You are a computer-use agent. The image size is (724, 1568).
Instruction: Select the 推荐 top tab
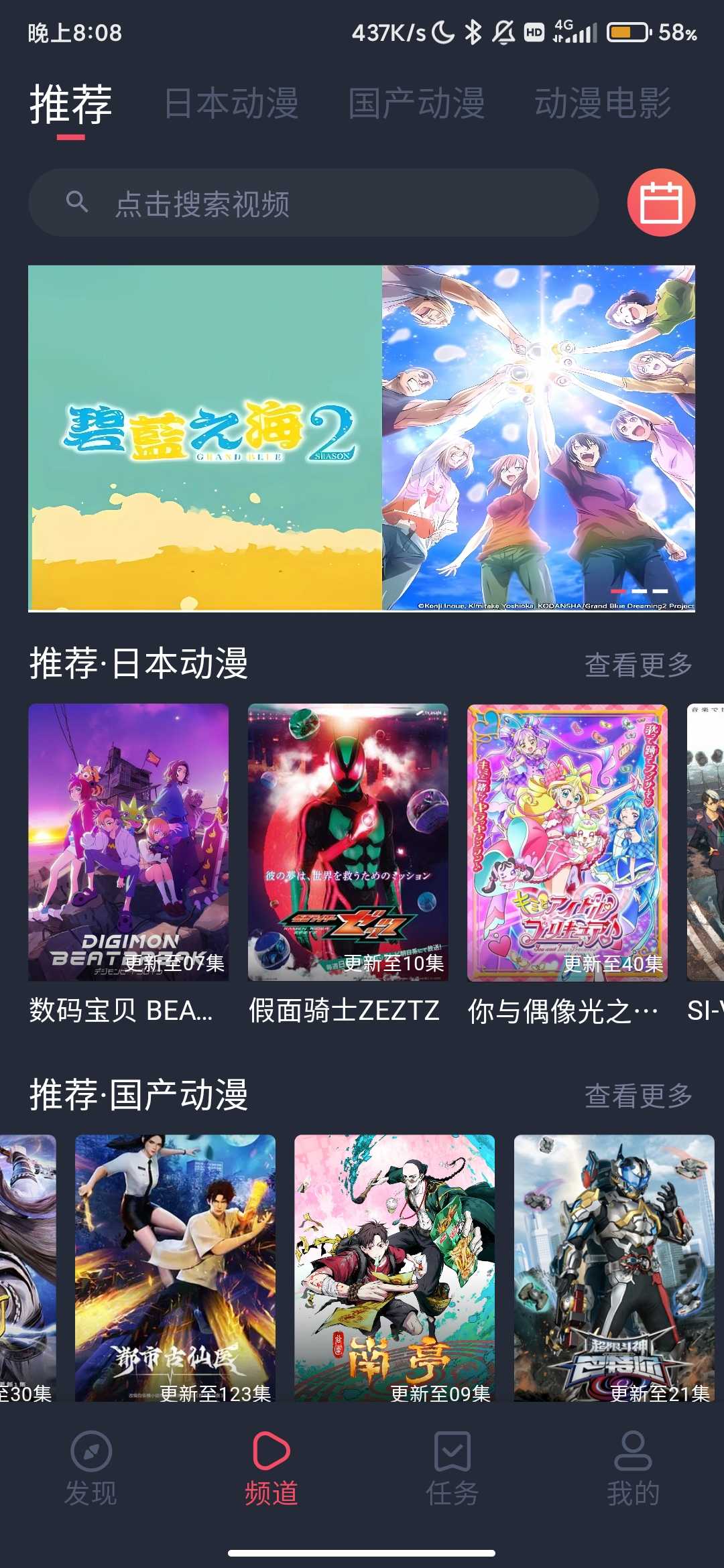click(x=70, y=105)
